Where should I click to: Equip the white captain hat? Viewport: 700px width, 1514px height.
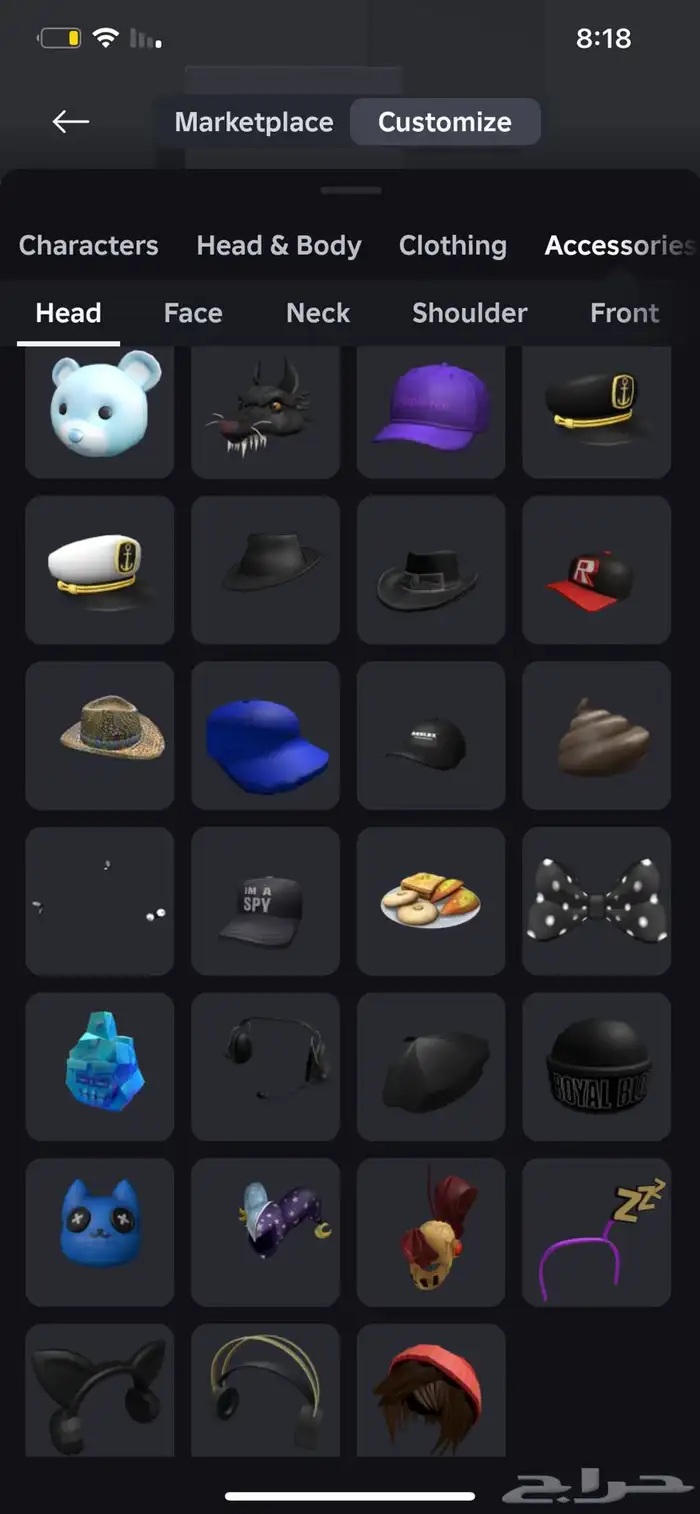(100, 570)
